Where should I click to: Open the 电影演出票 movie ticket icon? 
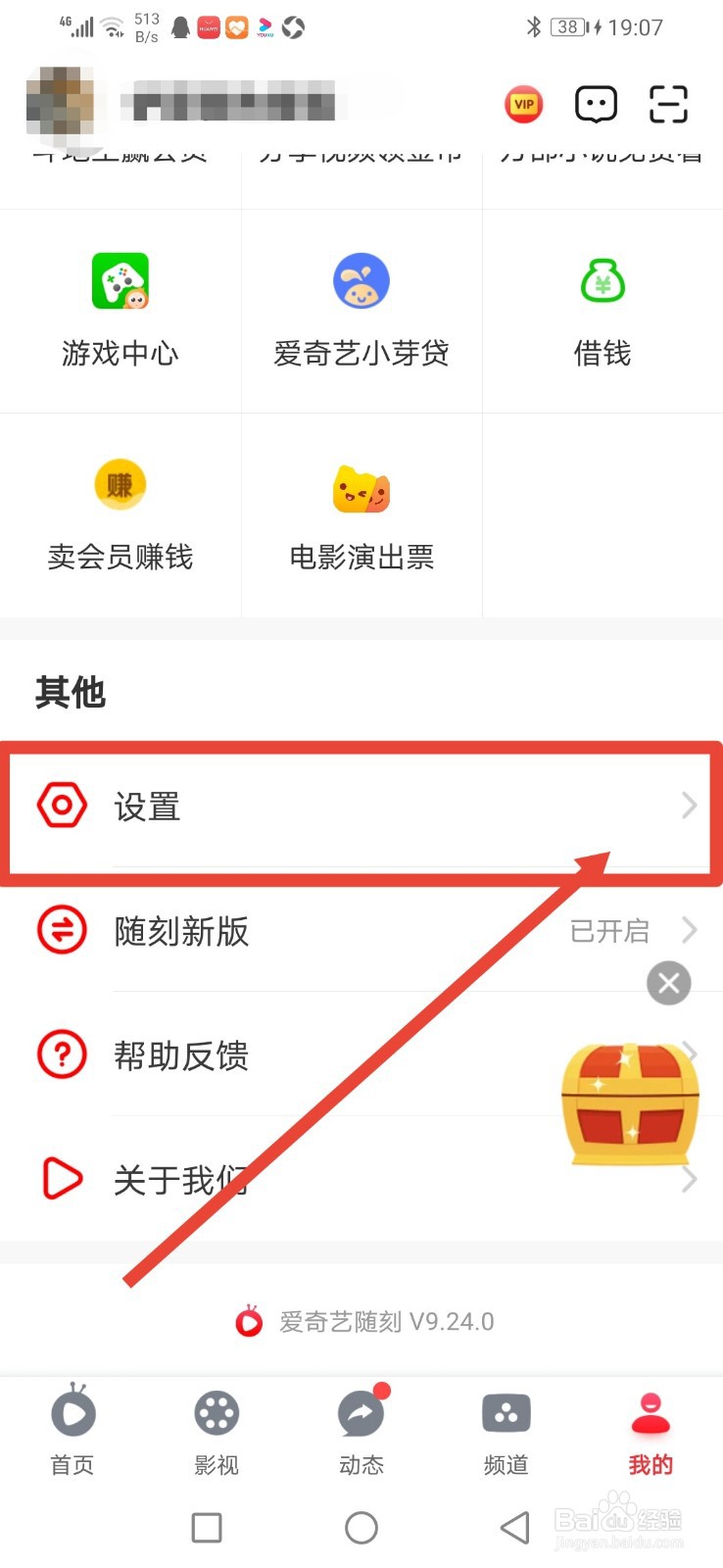point(361,485)
